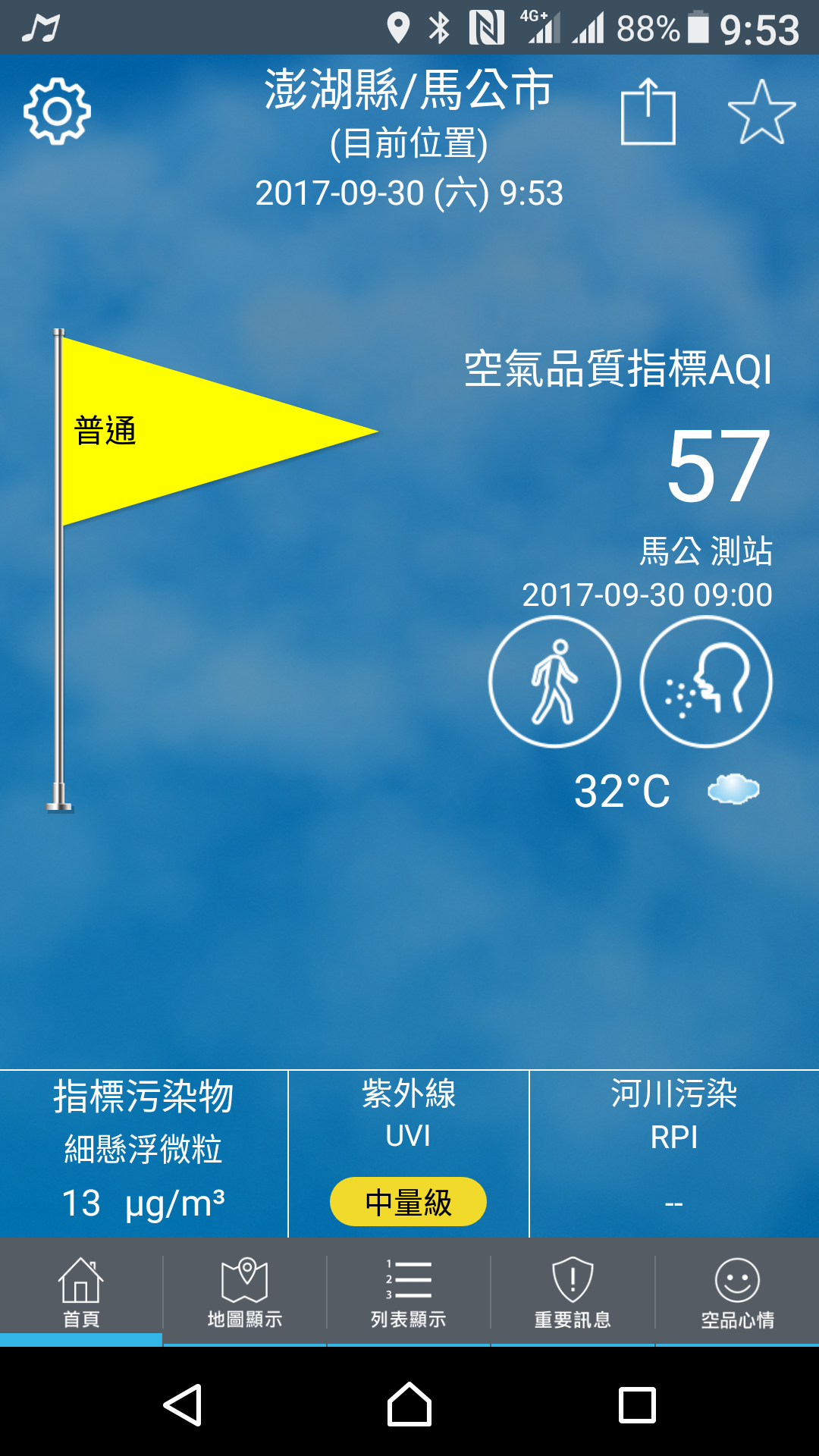Switch to the 地圖顯示 tab
819x1456 pixels.
(245, 1293)
